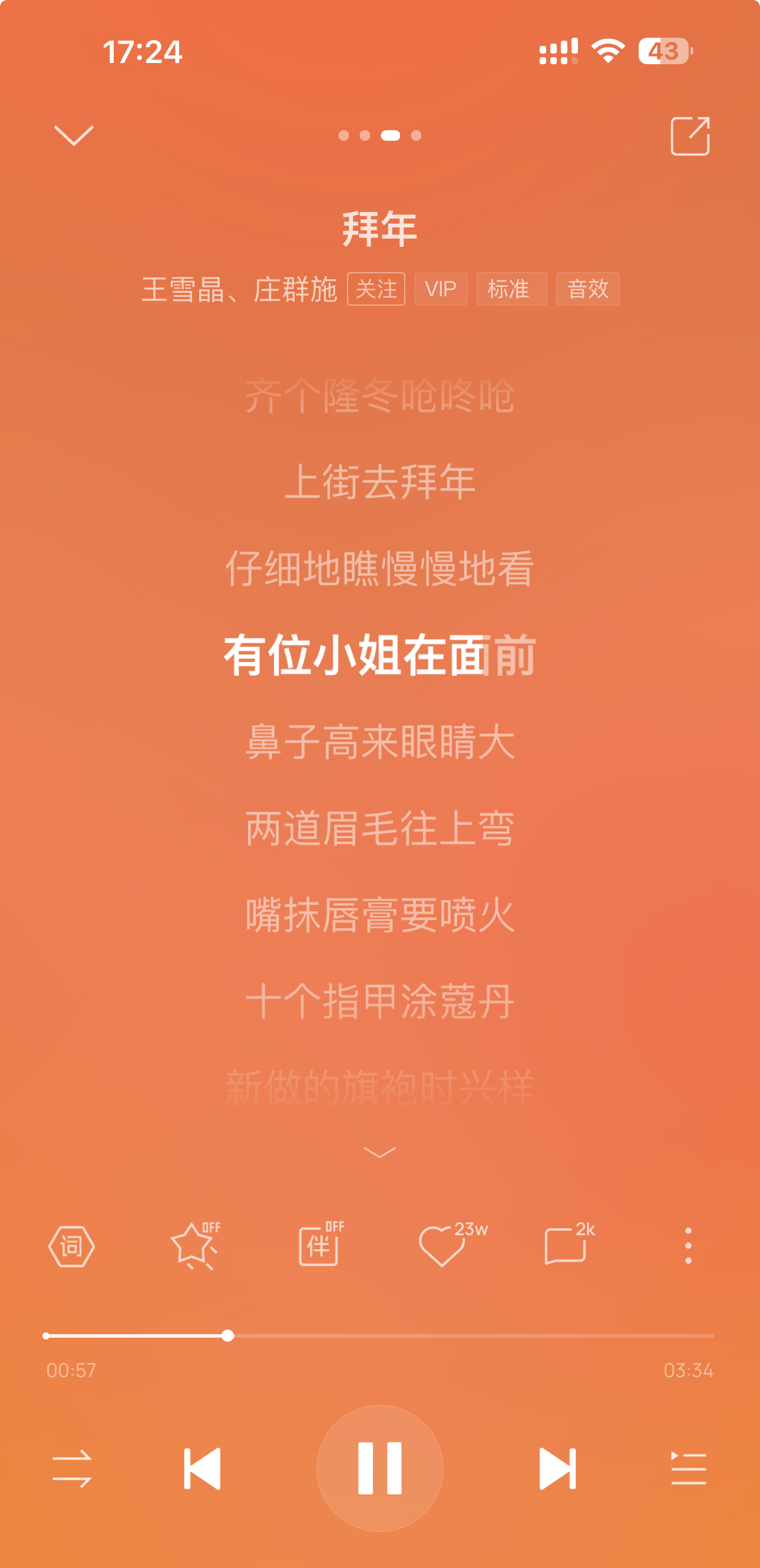Image resolution: width=760 pixels, height=1568 pixels.
Task: Skip to the previous track
Action: point(202,1469)
